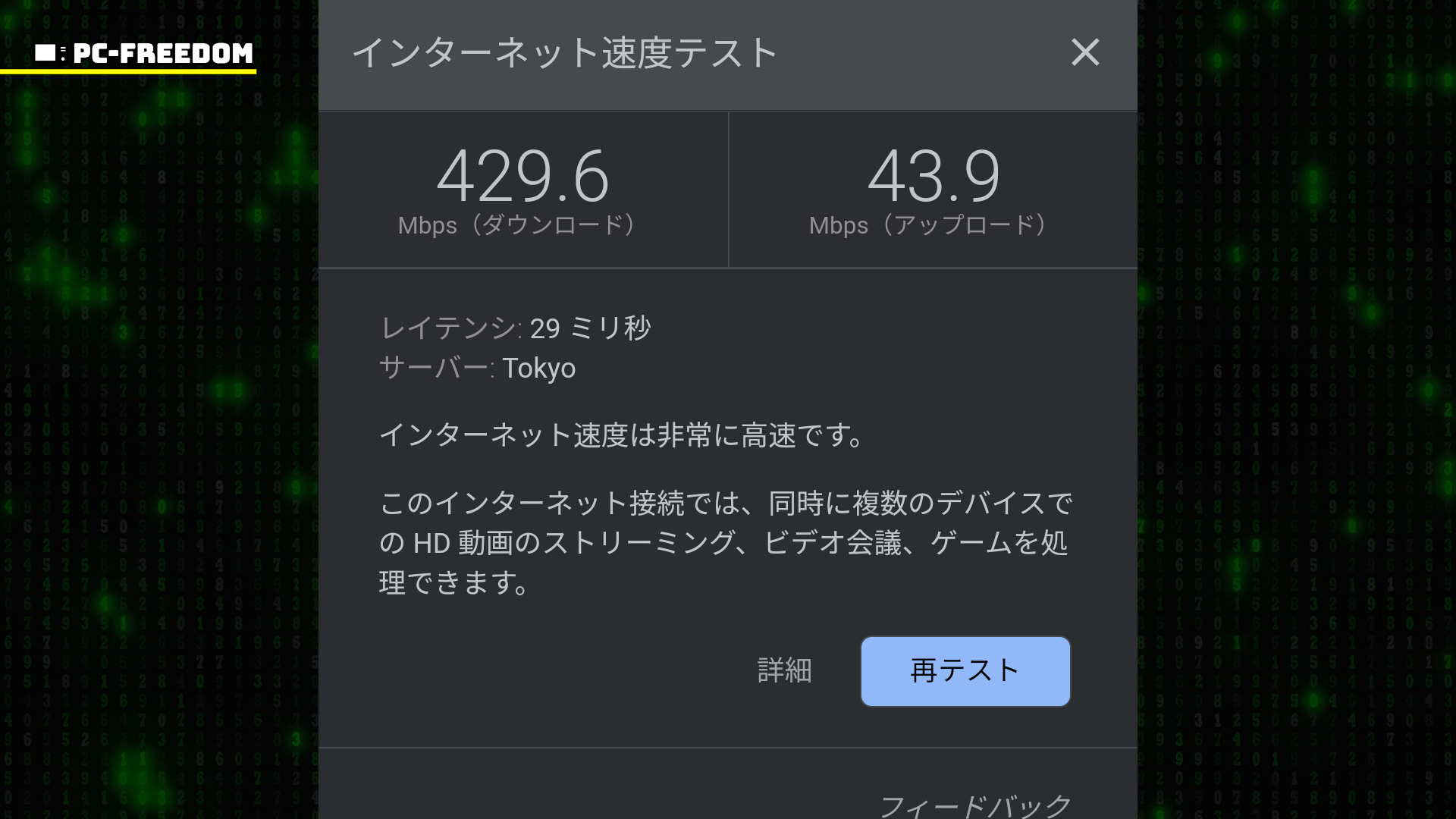This screenshot has height=819, width=1456.
Task: Close the internet speed test dialog
Action: (x=1085, y=52)
